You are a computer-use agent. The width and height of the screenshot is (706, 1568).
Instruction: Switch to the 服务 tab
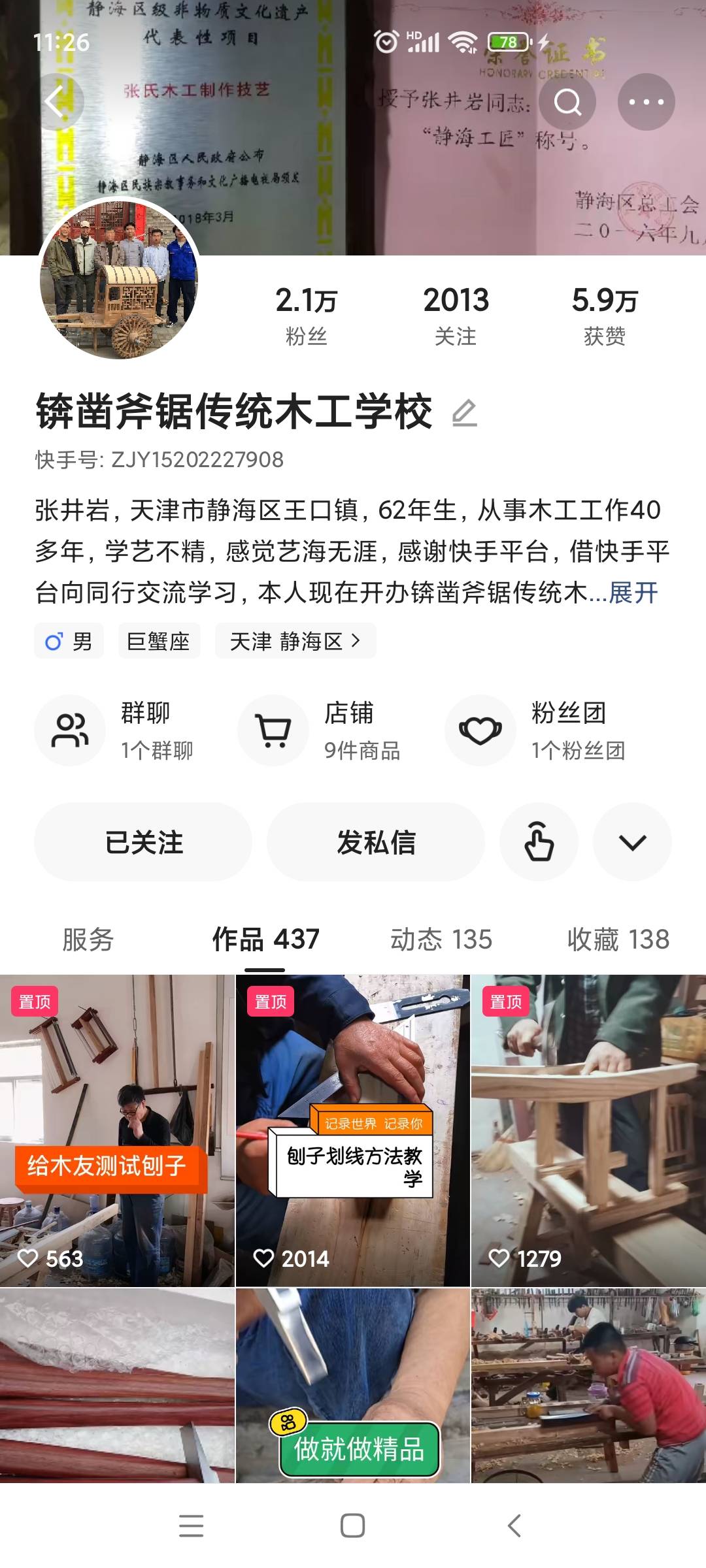[x=88, y=939]
